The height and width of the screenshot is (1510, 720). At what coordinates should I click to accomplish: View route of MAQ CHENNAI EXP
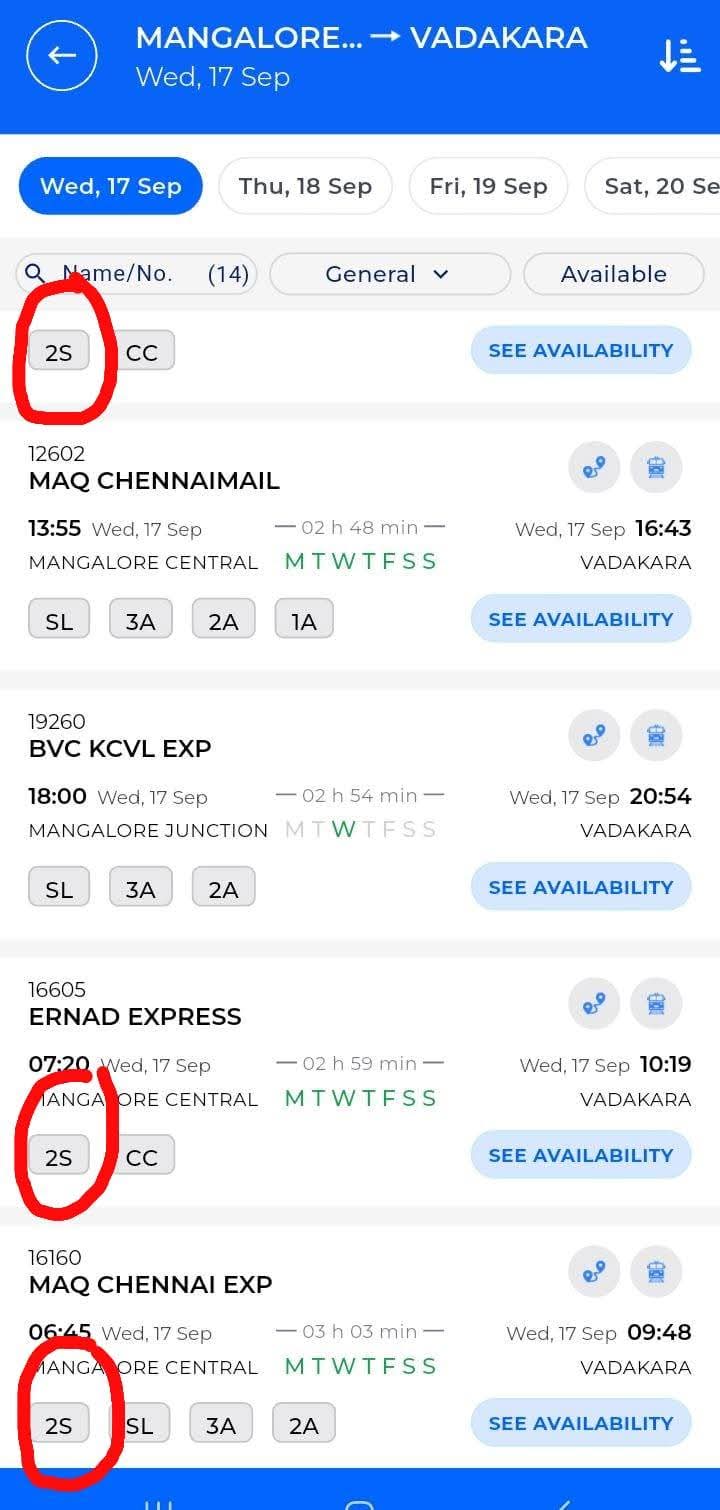[x=594, y=1272]
